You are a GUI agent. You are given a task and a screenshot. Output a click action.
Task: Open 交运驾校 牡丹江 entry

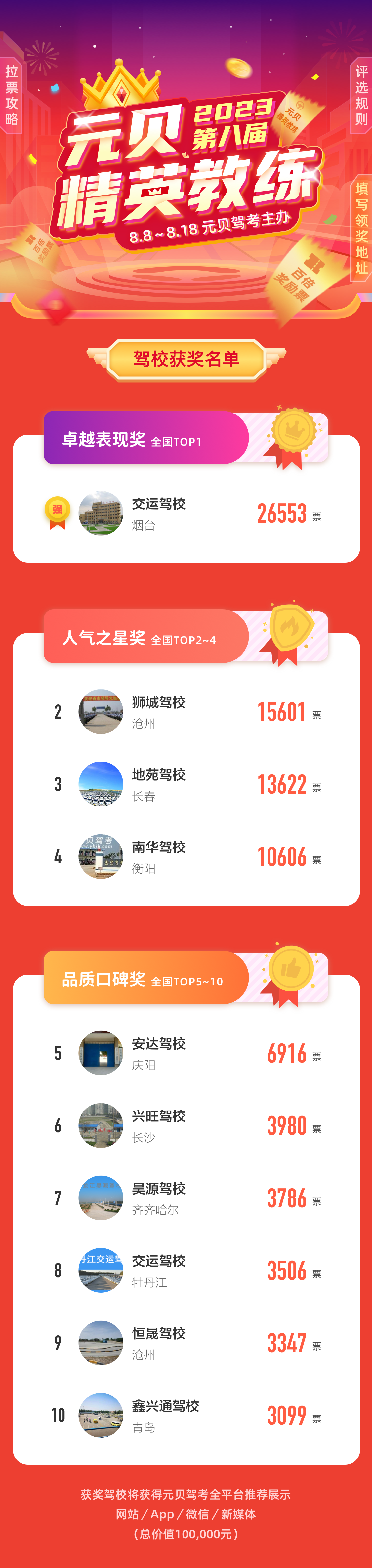186,1270
